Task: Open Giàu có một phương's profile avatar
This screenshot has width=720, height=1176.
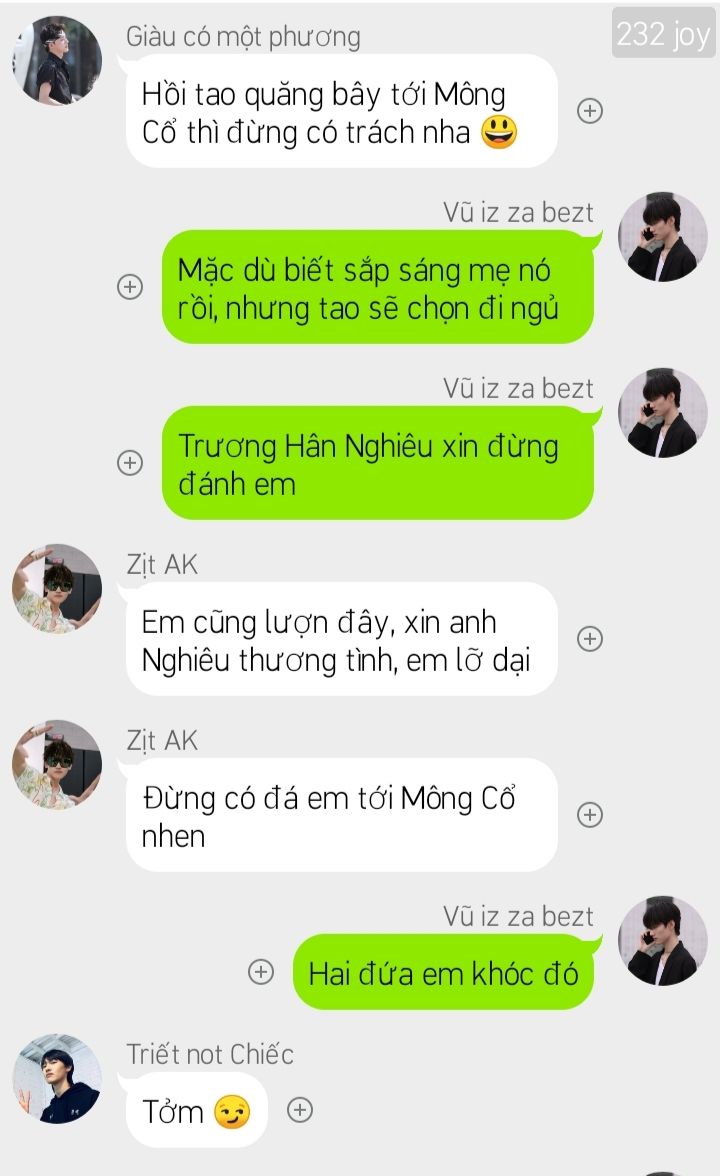Action: click(57, 61)
